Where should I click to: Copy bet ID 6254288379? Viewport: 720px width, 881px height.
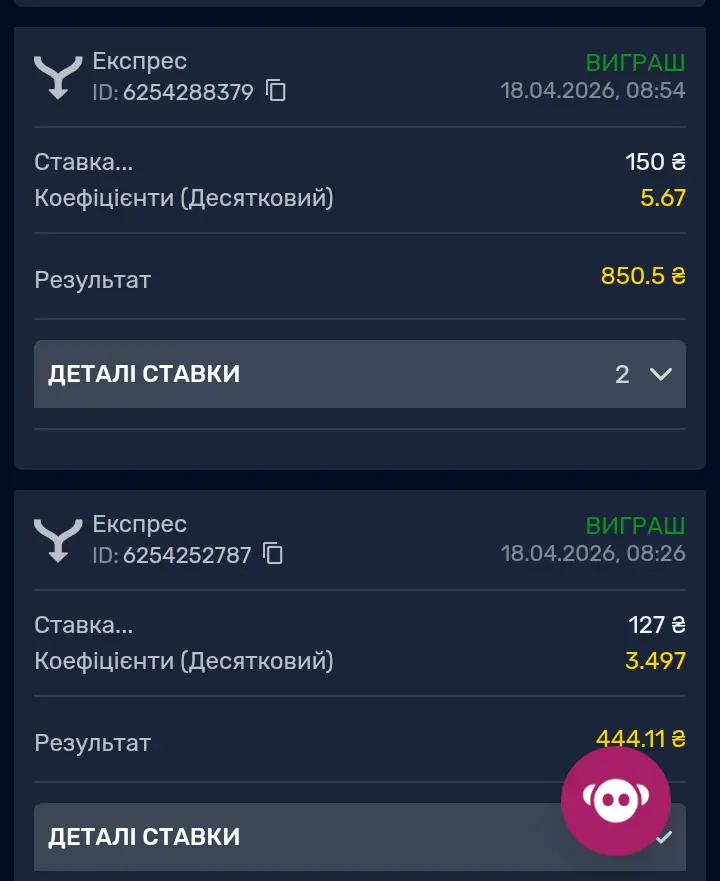pos(276,91)
